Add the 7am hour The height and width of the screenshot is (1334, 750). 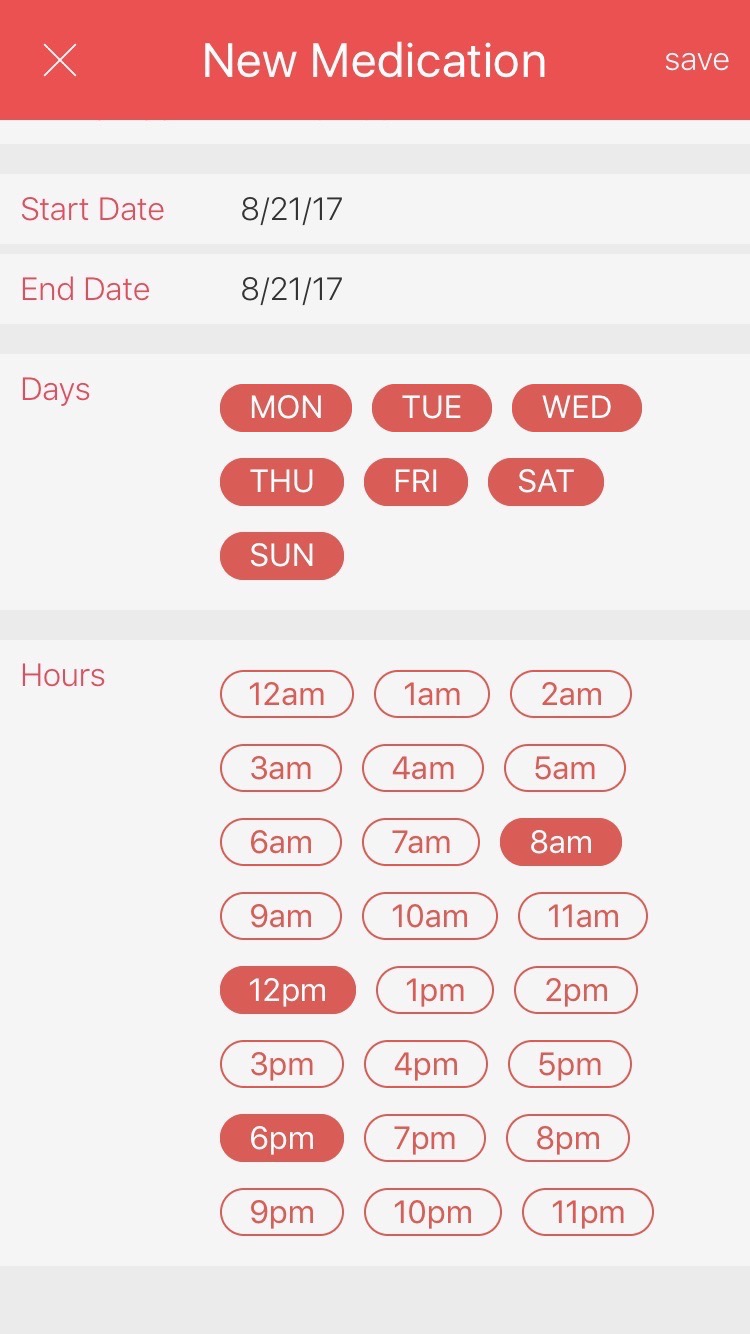pos(421,842)
